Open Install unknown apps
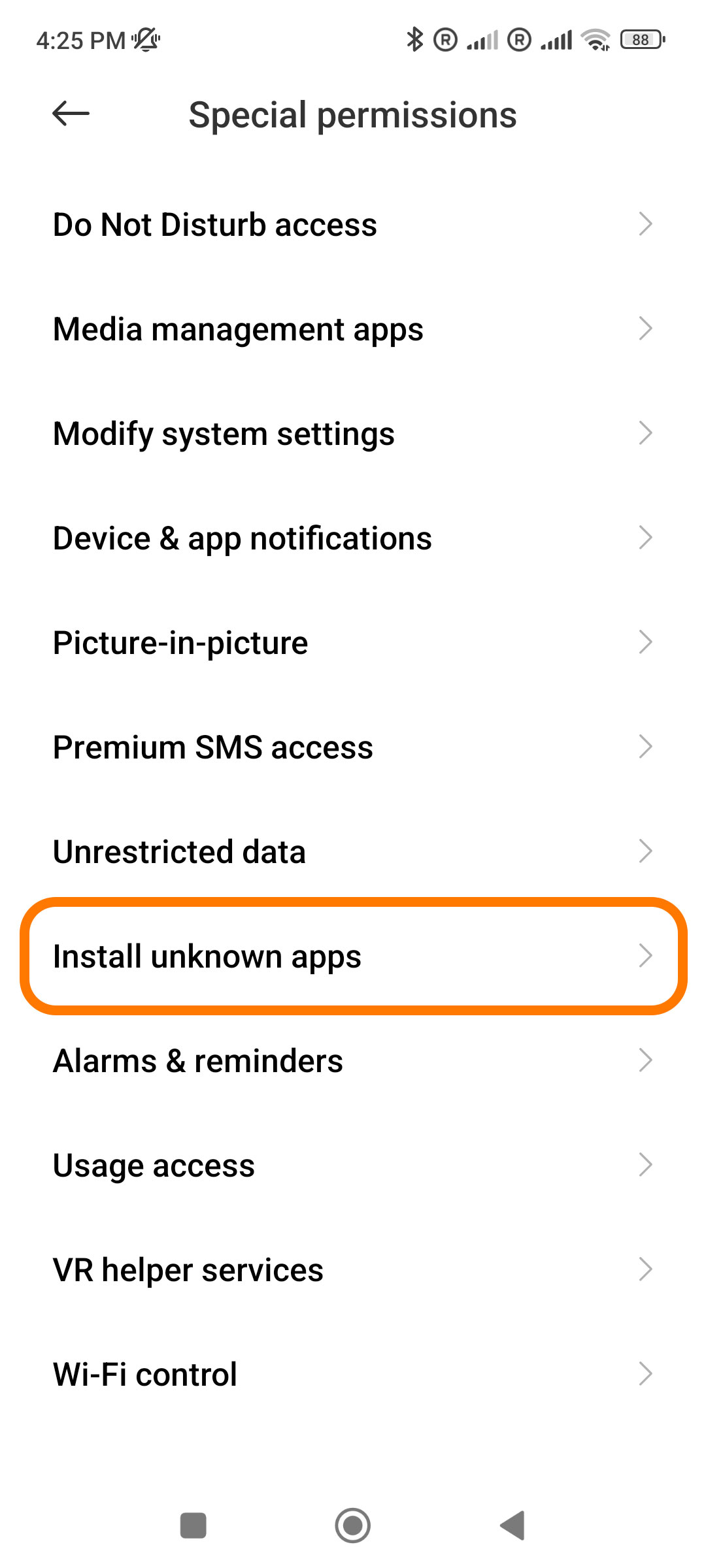 353,956
